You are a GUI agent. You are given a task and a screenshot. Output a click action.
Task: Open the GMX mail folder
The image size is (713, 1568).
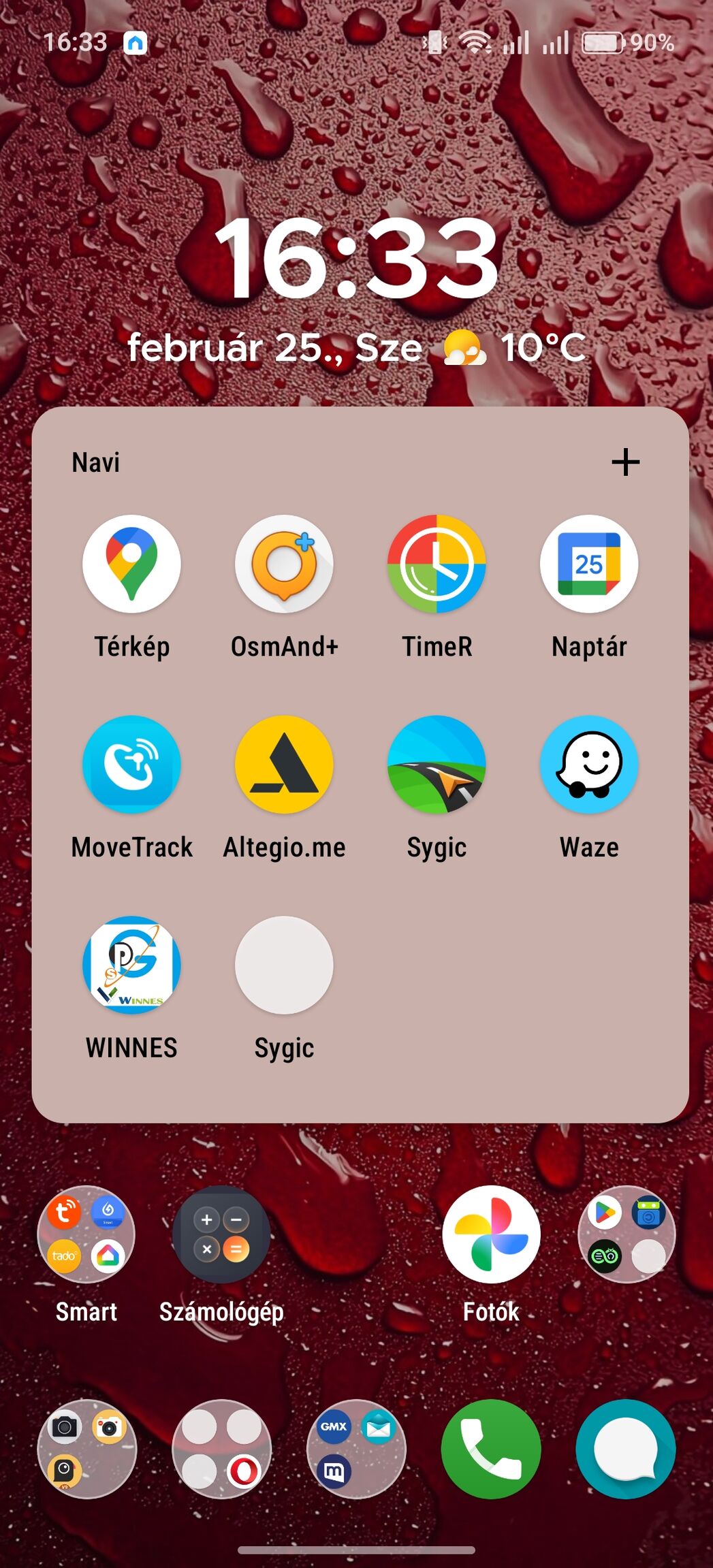pyautogui.click(x=356, y=1449)
